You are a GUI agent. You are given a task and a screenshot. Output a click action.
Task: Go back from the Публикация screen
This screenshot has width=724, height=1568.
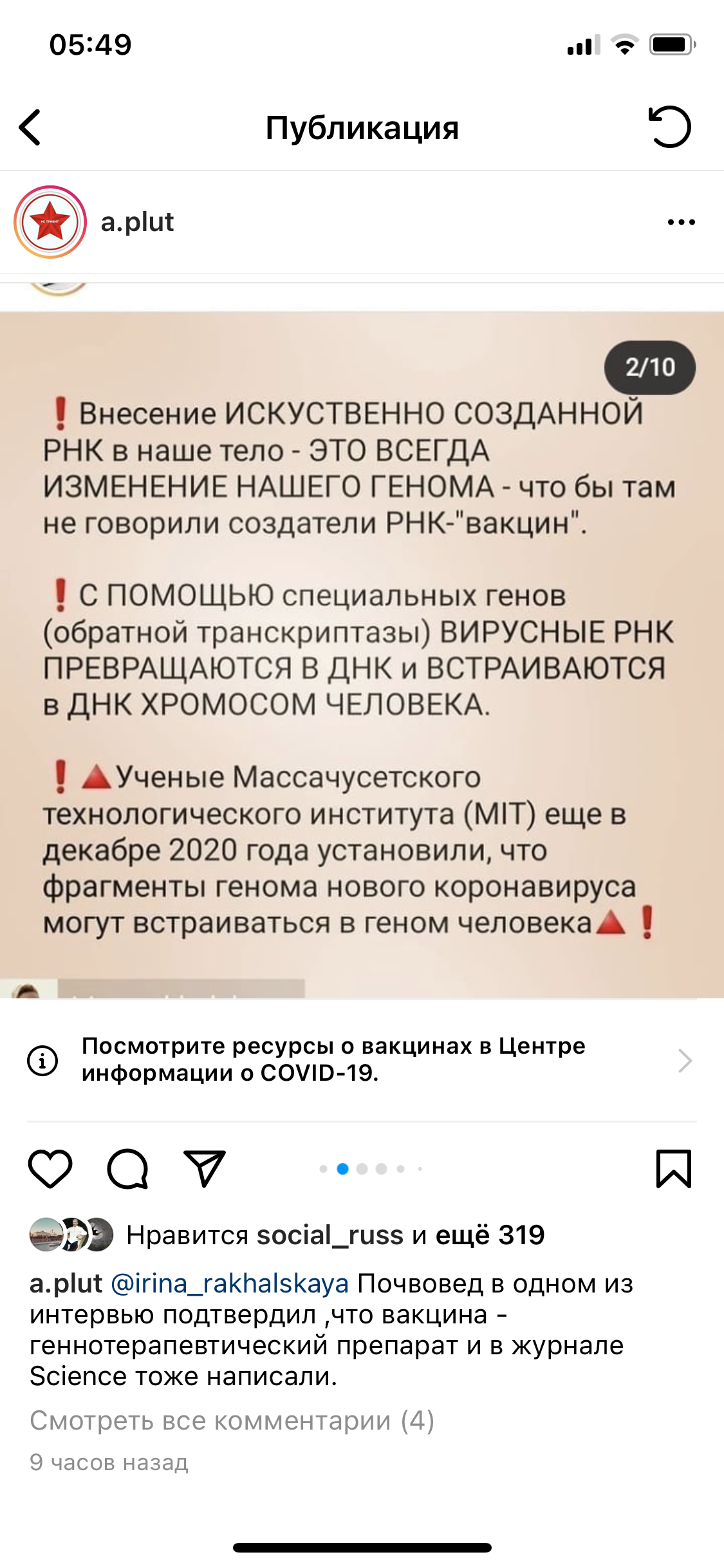[x=30, y=127]
